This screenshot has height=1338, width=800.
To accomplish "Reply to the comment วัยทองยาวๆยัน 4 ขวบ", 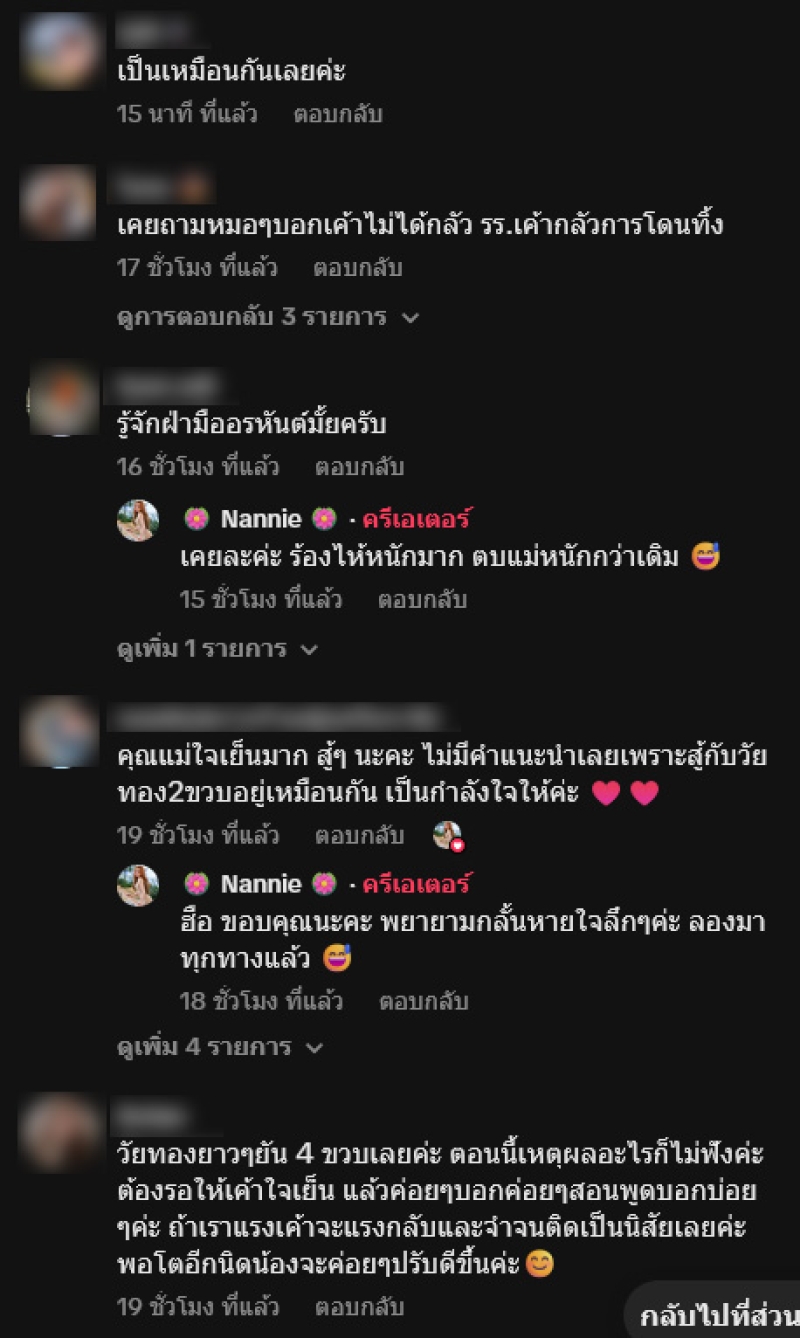I will 359,1306.
